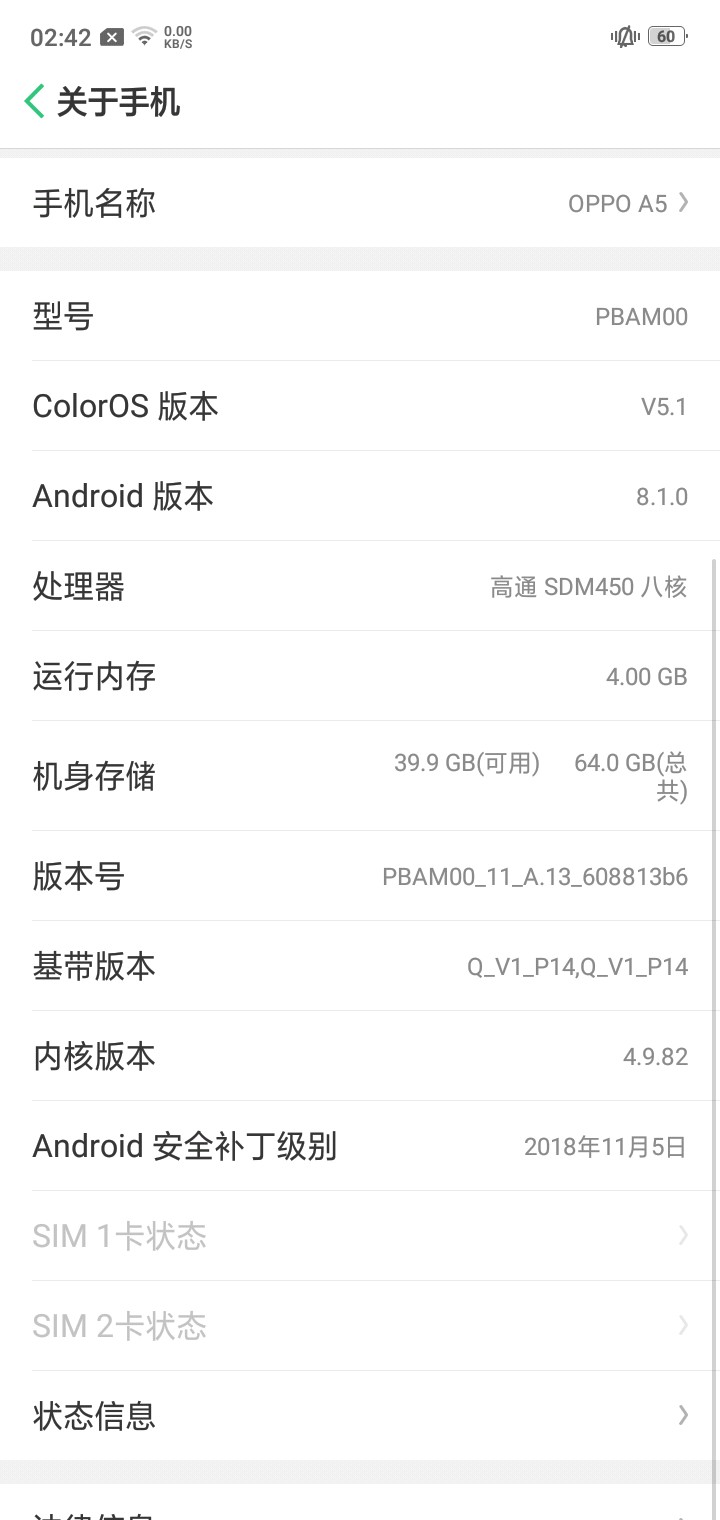Go back from 关于手机 page
The image size is (720, 1520).
pyautogui.click(x=35, y=102)
